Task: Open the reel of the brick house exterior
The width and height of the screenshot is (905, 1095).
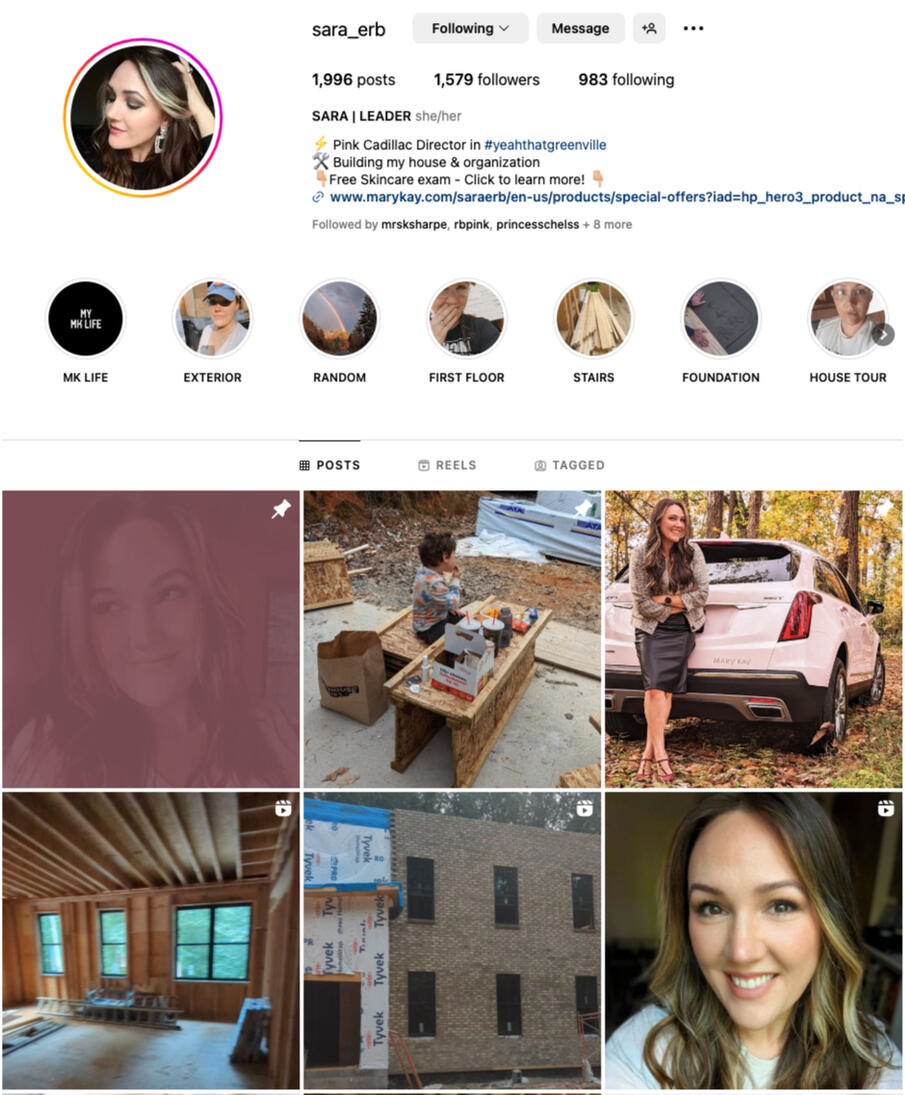Action: click(452, 940)
